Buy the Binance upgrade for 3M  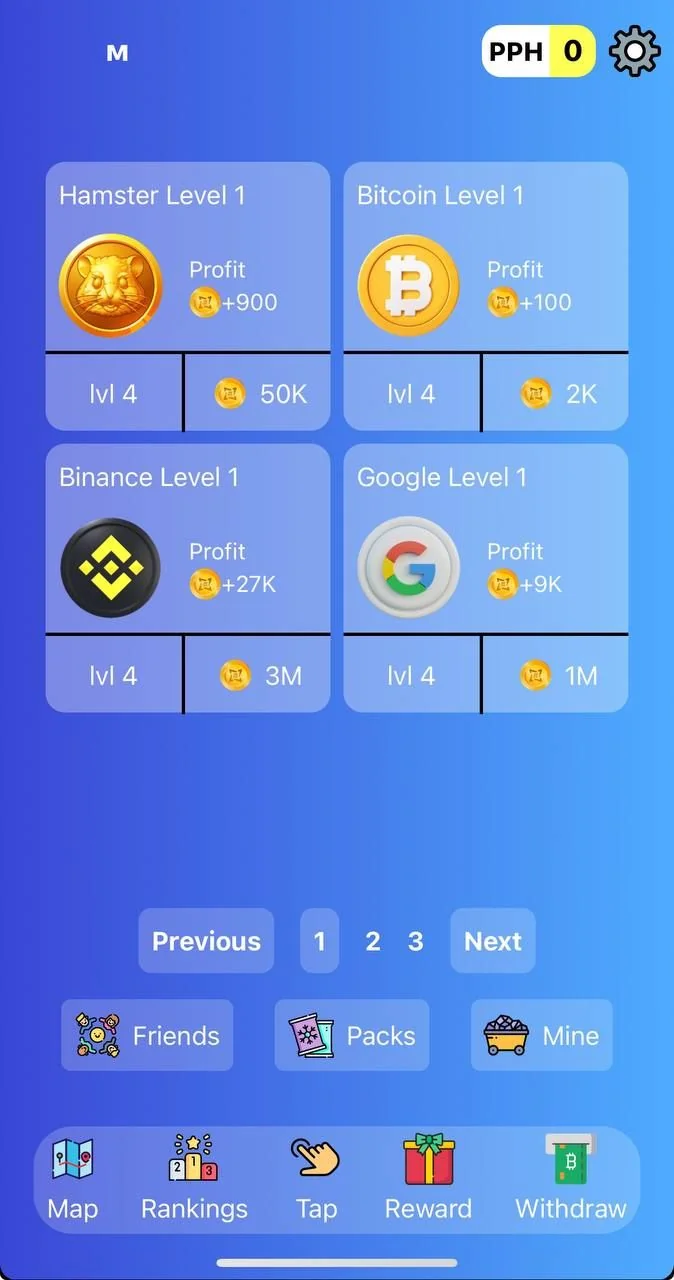point(258,675)
